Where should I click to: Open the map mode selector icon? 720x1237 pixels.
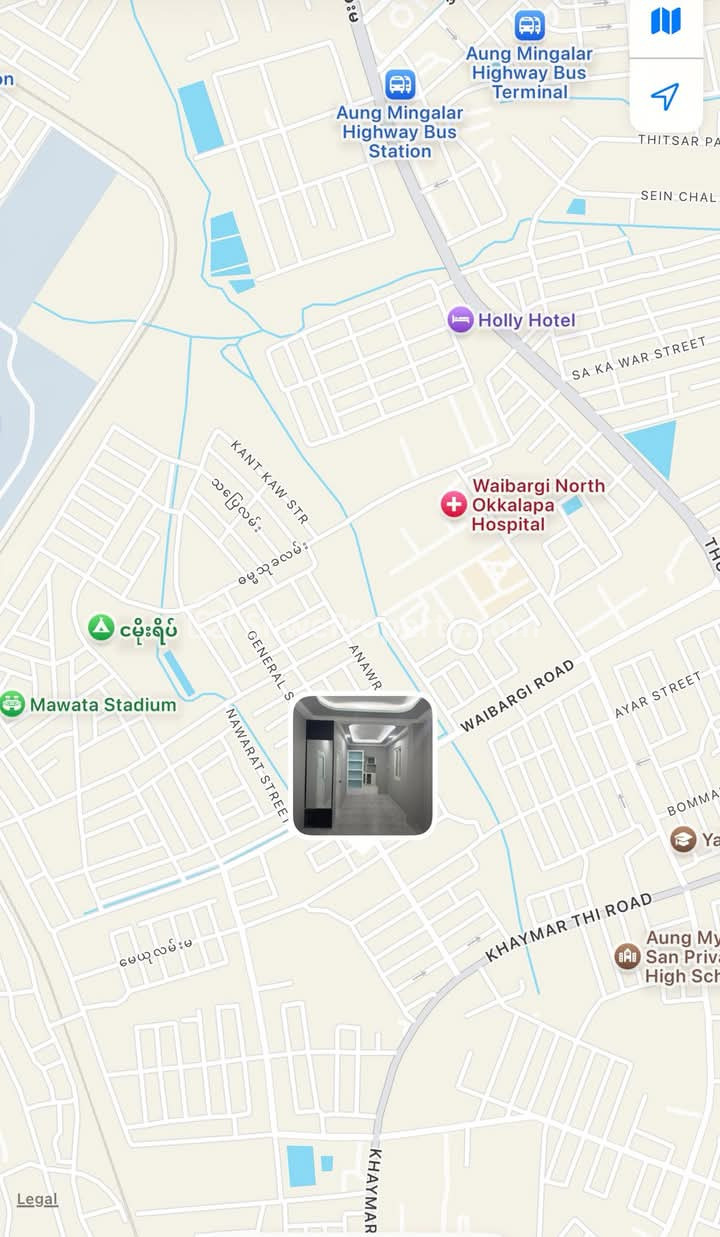(x=665, y=21)
